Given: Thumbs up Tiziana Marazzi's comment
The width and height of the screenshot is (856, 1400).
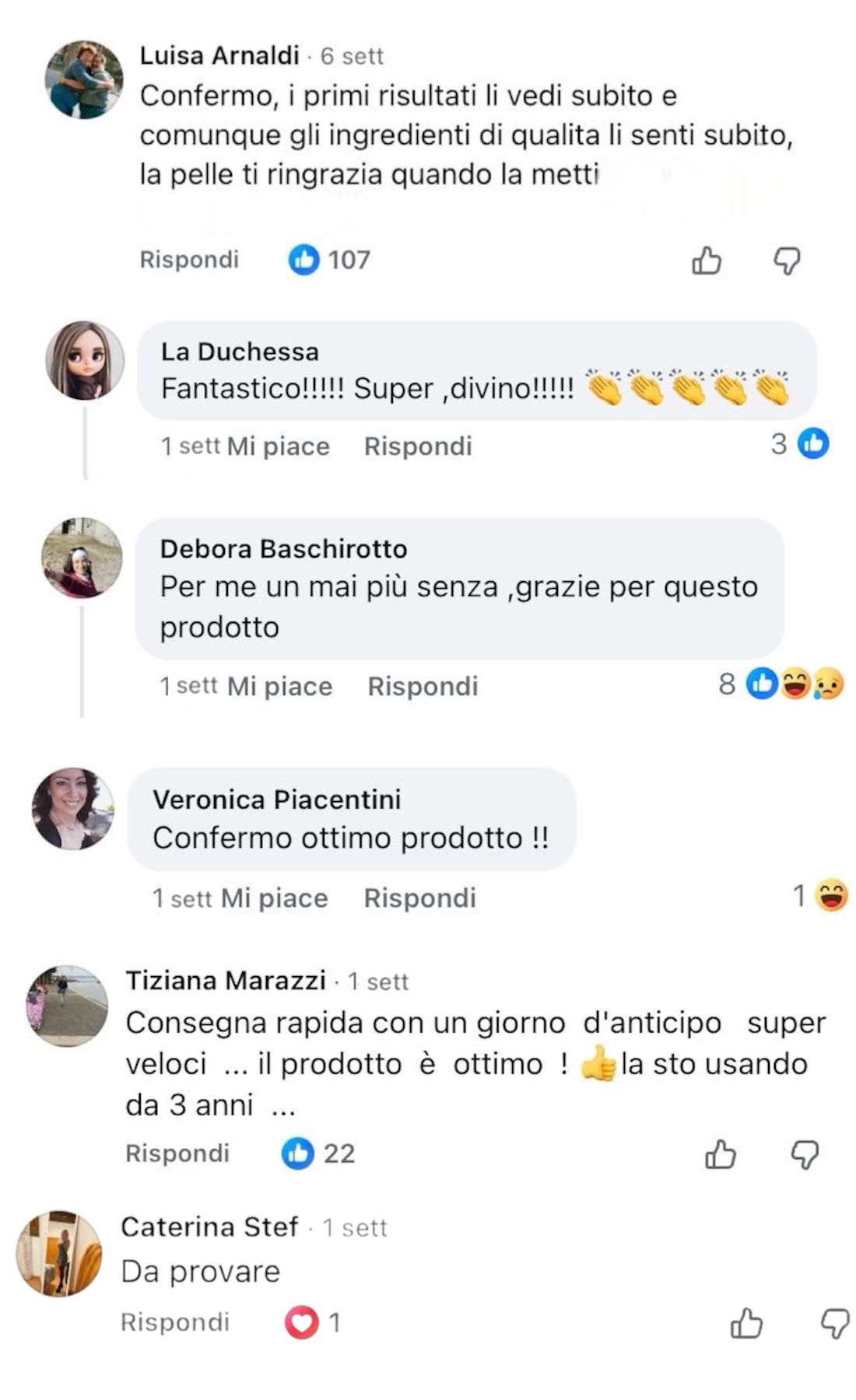Looking at the screenshot, I should pos(720,1155).
